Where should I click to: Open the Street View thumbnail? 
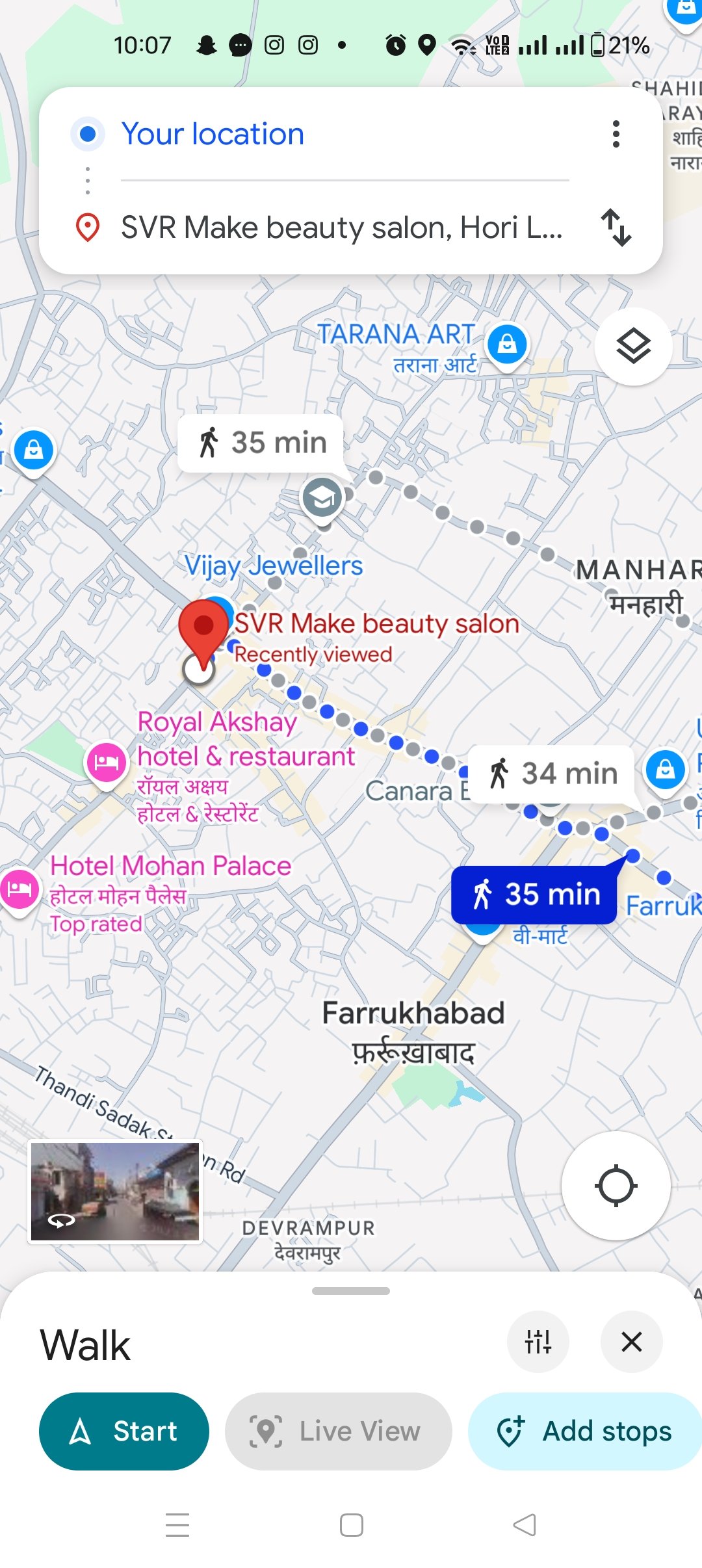(x=116, y=1192)
